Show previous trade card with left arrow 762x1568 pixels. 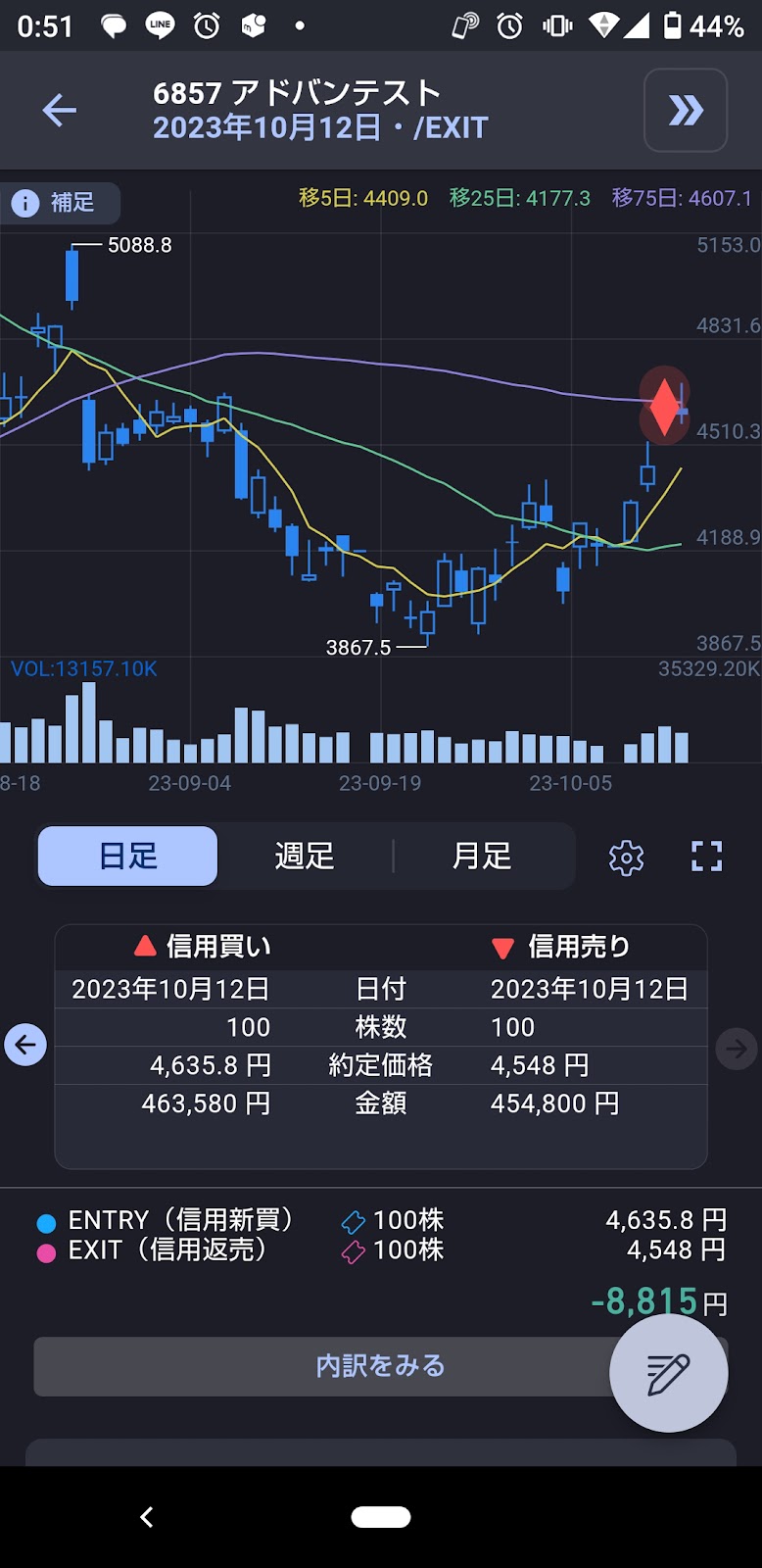pyautogui.click(x=25, y=1045)
